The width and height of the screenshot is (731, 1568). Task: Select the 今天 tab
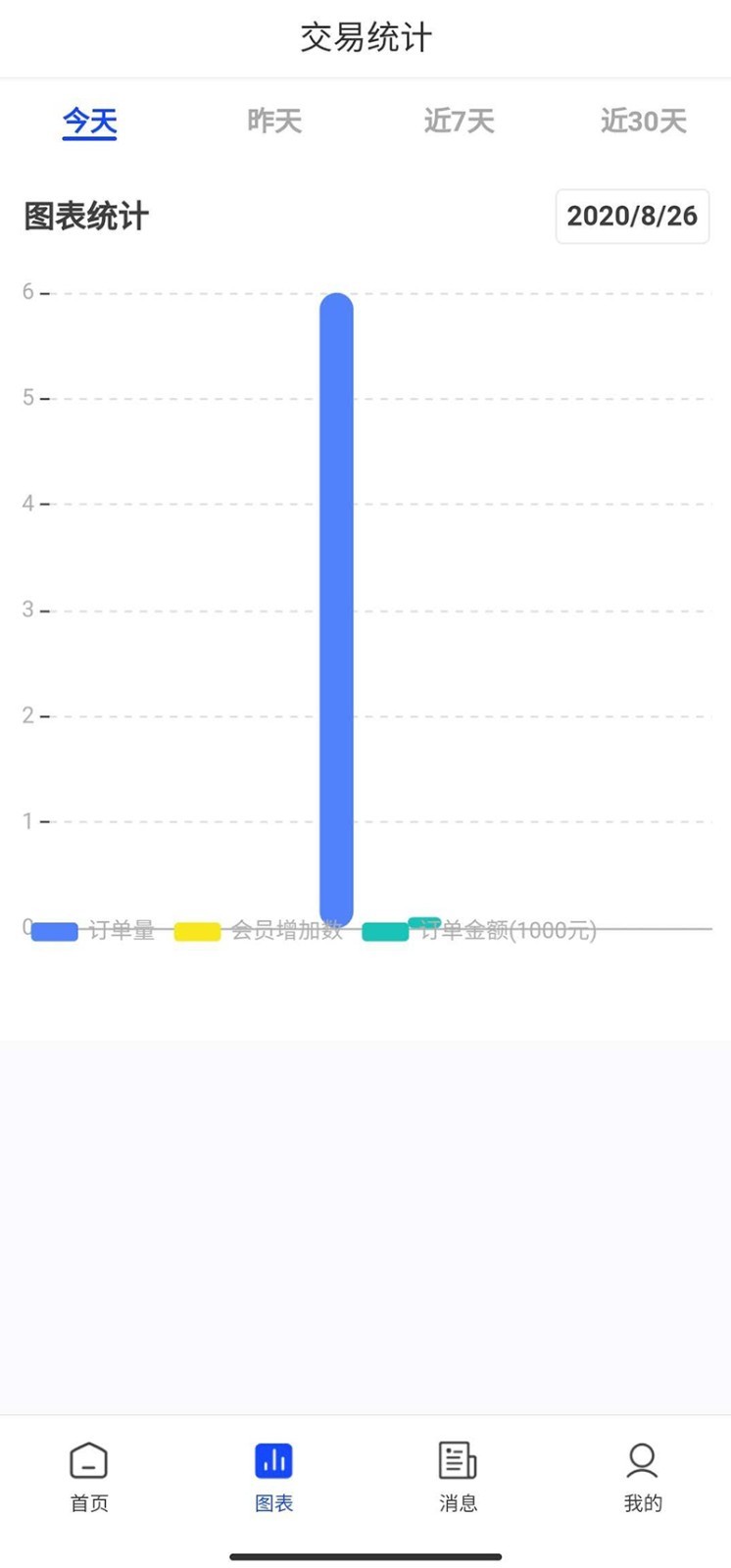click(89, 122)
